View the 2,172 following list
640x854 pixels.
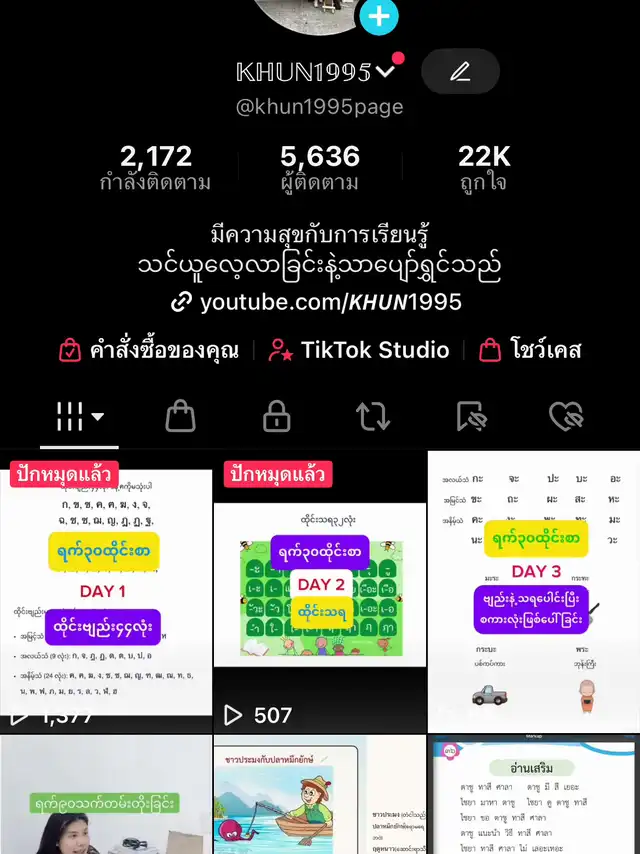pos(155,168)
